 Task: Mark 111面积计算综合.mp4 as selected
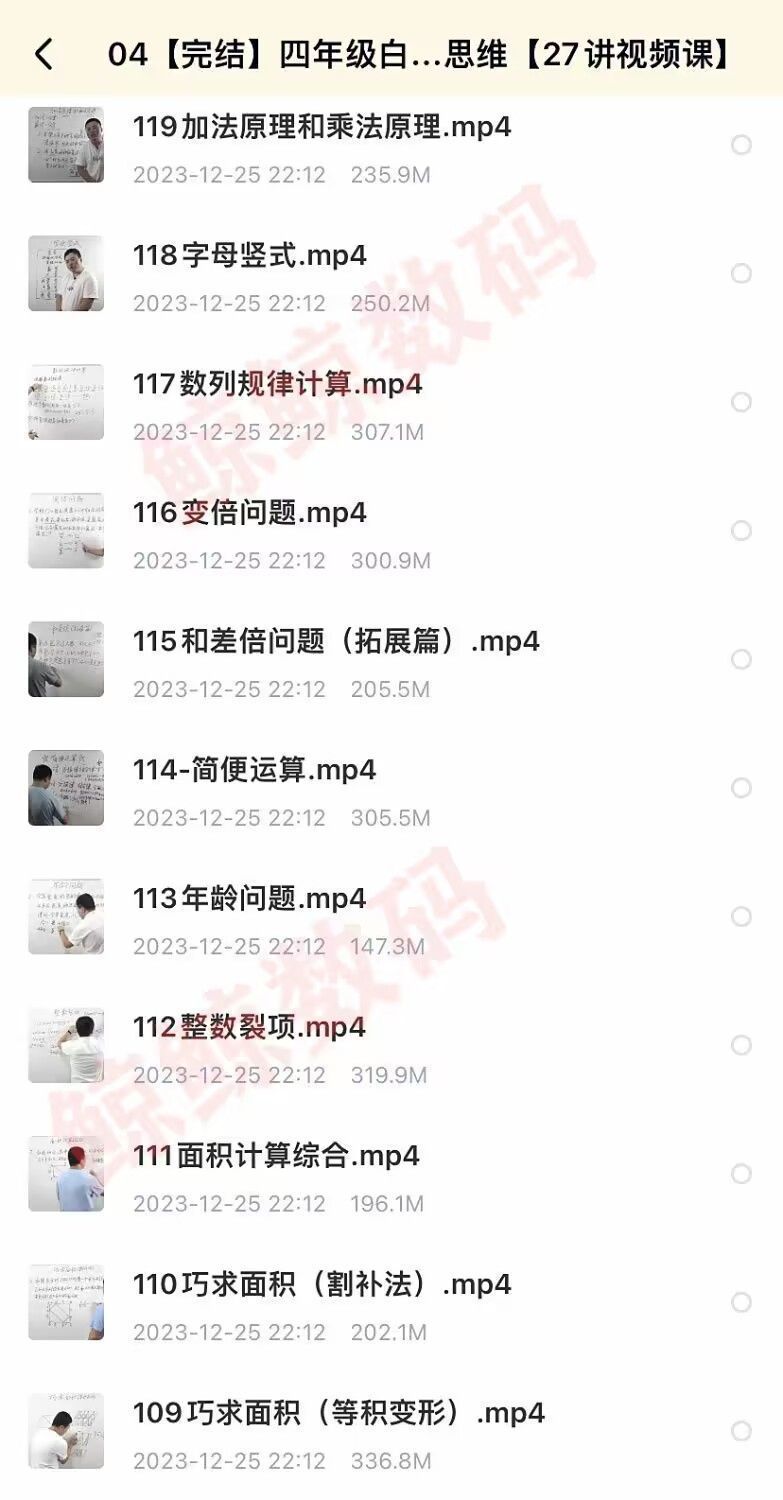pyautogui.click(x=741, y=1173)
